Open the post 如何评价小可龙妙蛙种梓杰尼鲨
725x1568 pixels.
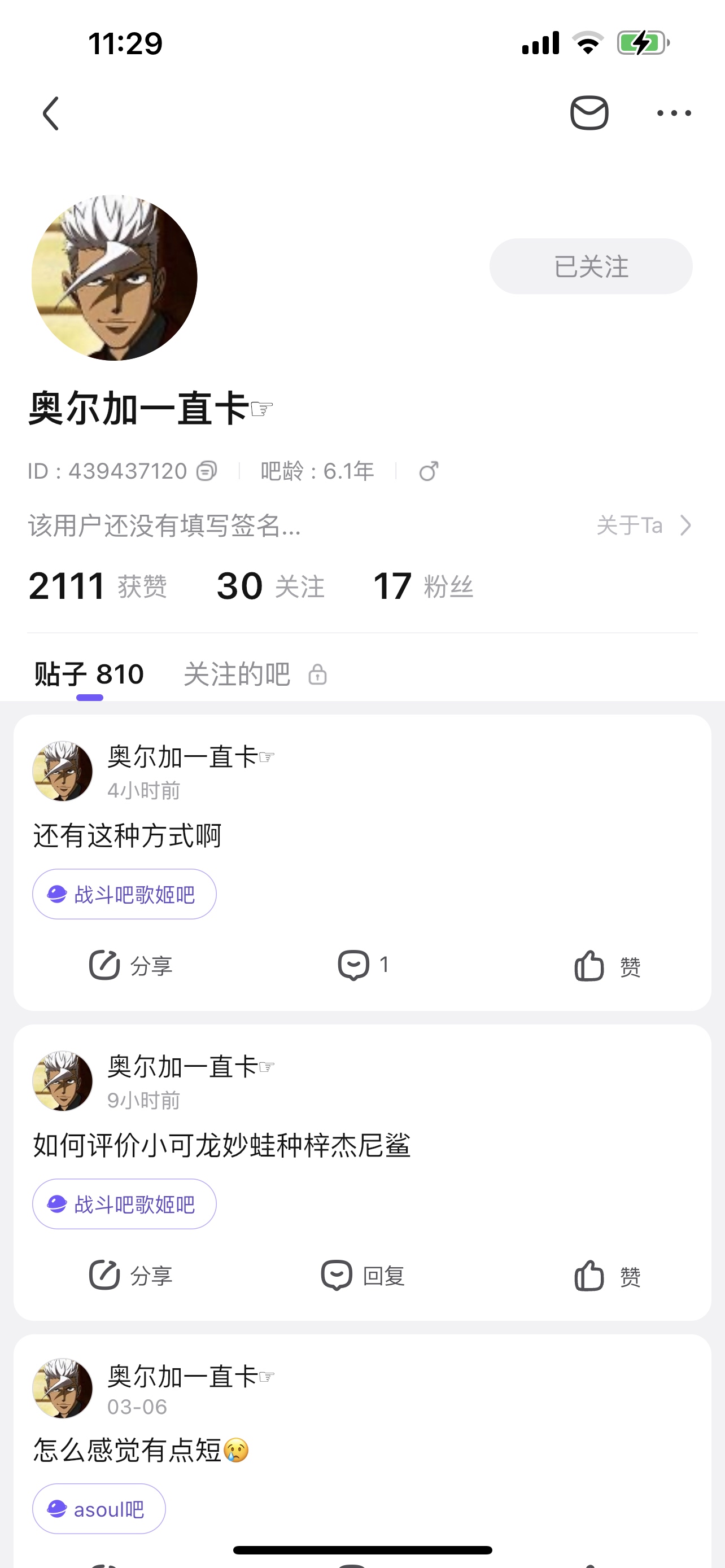[x=221, y=1145]
